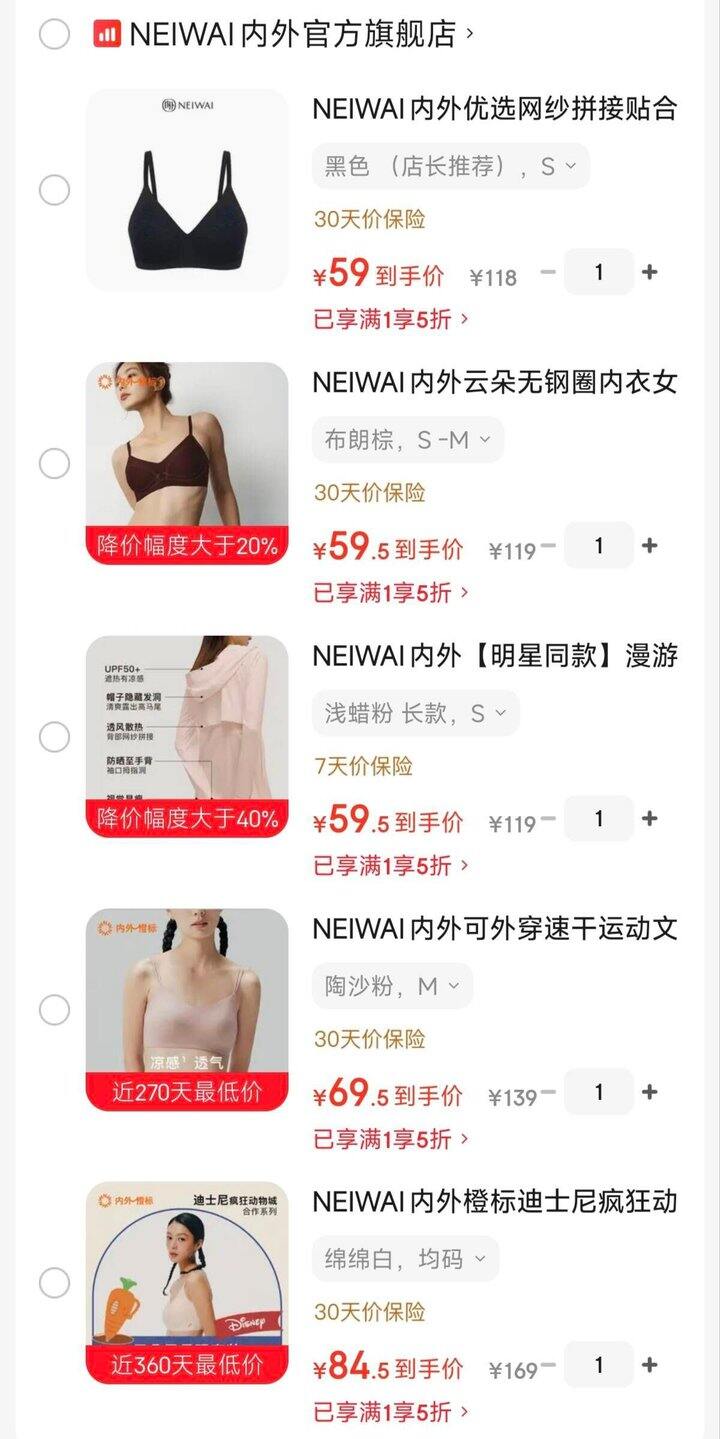This screenshot has height=1439, width=720.
Task: Open the 黑色（店长推荐）S variant dropdown
Action: tap(449, 166)
